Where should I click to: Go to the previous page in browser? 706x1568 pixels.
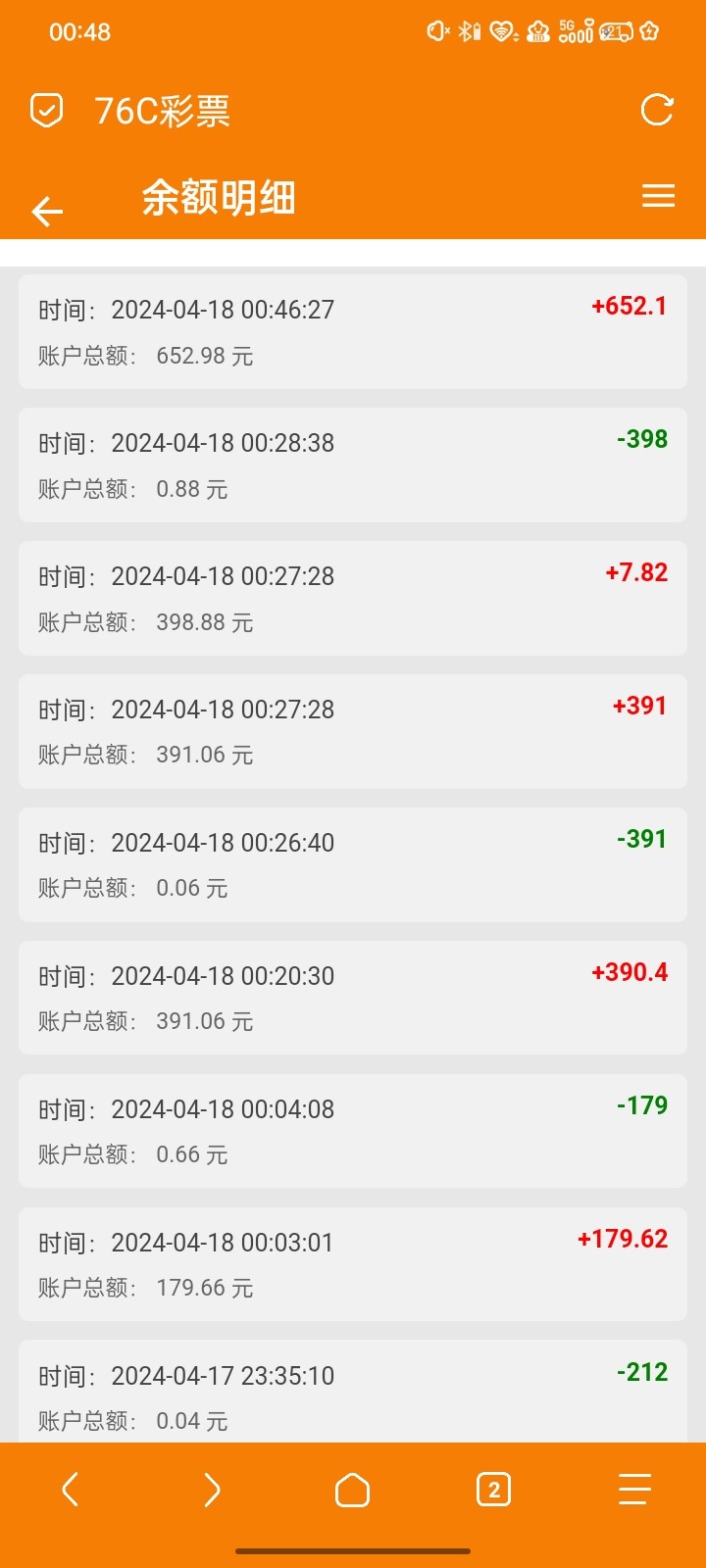pos(70,1490)
